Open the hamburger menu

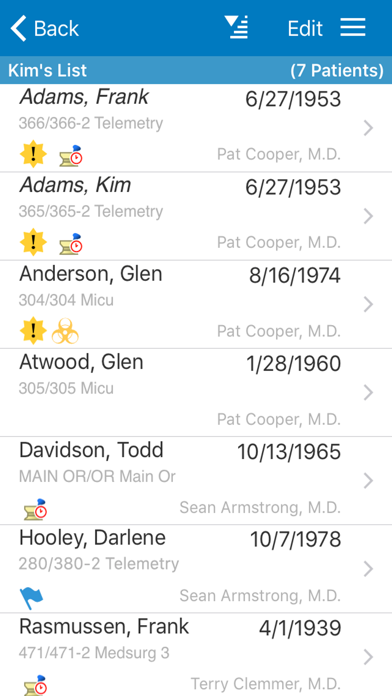(353, 28)
